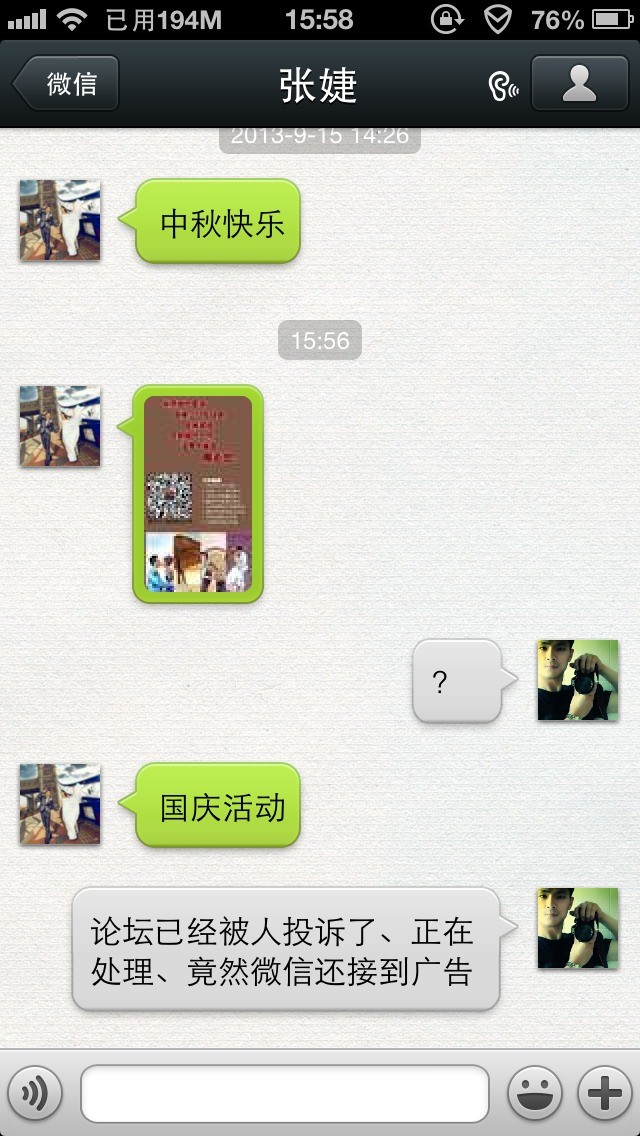Open my own avatar beside the question mark
The image size is (640, 1136).
point(578,680)
